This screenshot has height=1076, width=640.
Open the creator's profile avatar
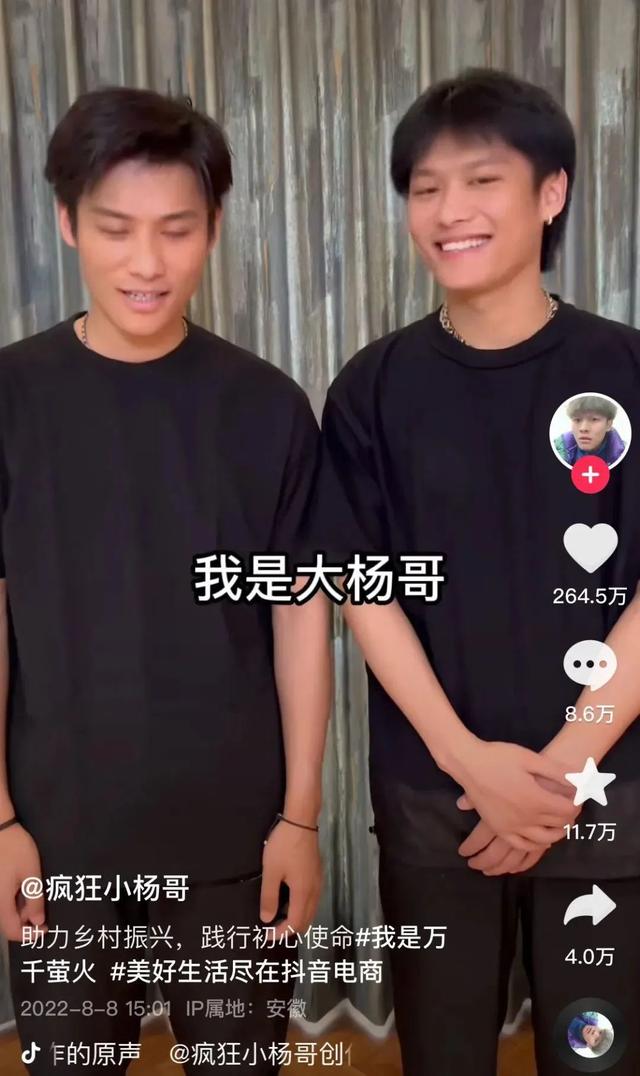pyautogui.click(x=589, y=430)
